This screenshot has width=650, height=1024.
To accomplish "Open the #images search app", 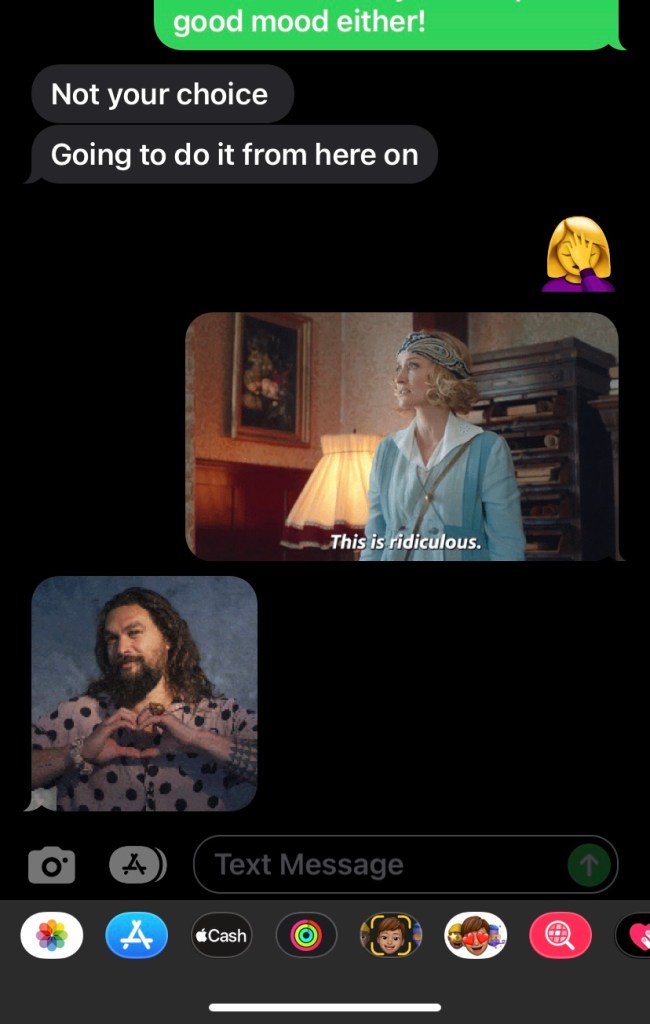I will pyautogui.click(x=560, y=936).
